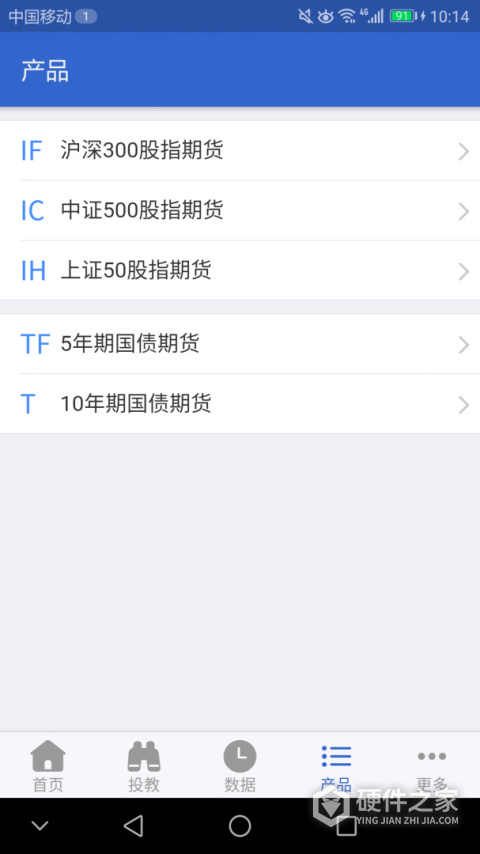Open 中证500股指期货 product row
The width and height of the screenshot is (480, 854).
(240, 210)
